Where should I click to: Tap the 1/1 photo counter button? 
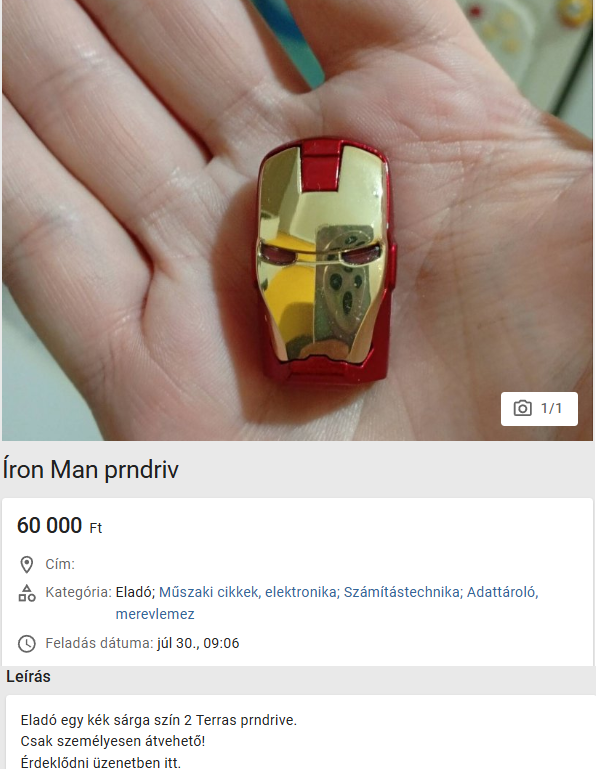pos(539,408)
